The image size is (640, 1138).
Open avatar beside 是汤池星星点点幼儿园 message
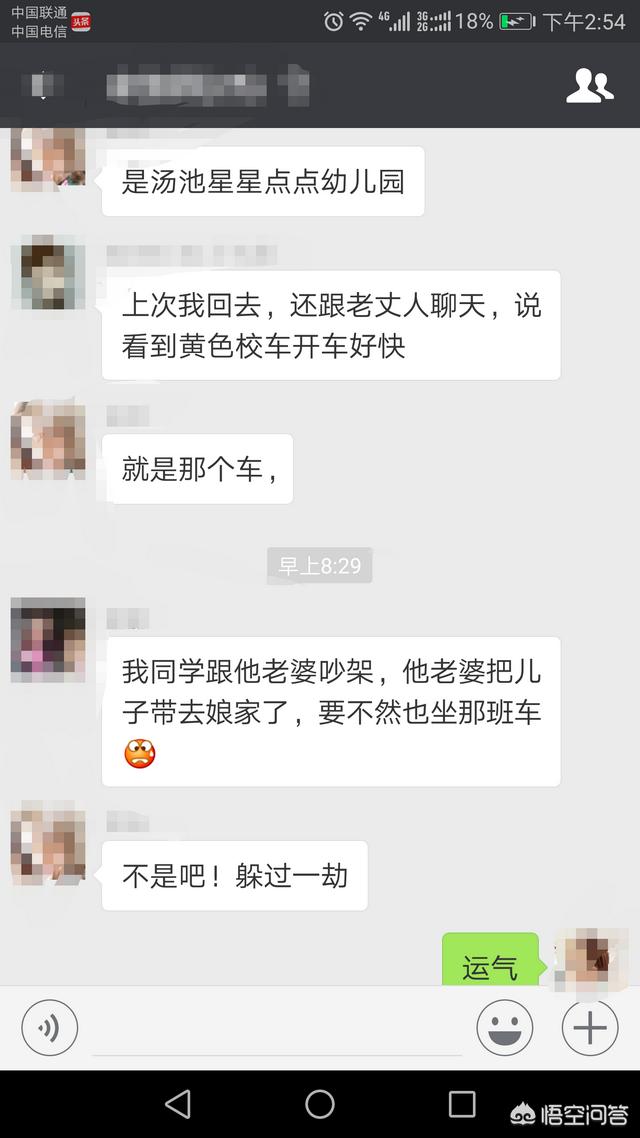[47, 158]
